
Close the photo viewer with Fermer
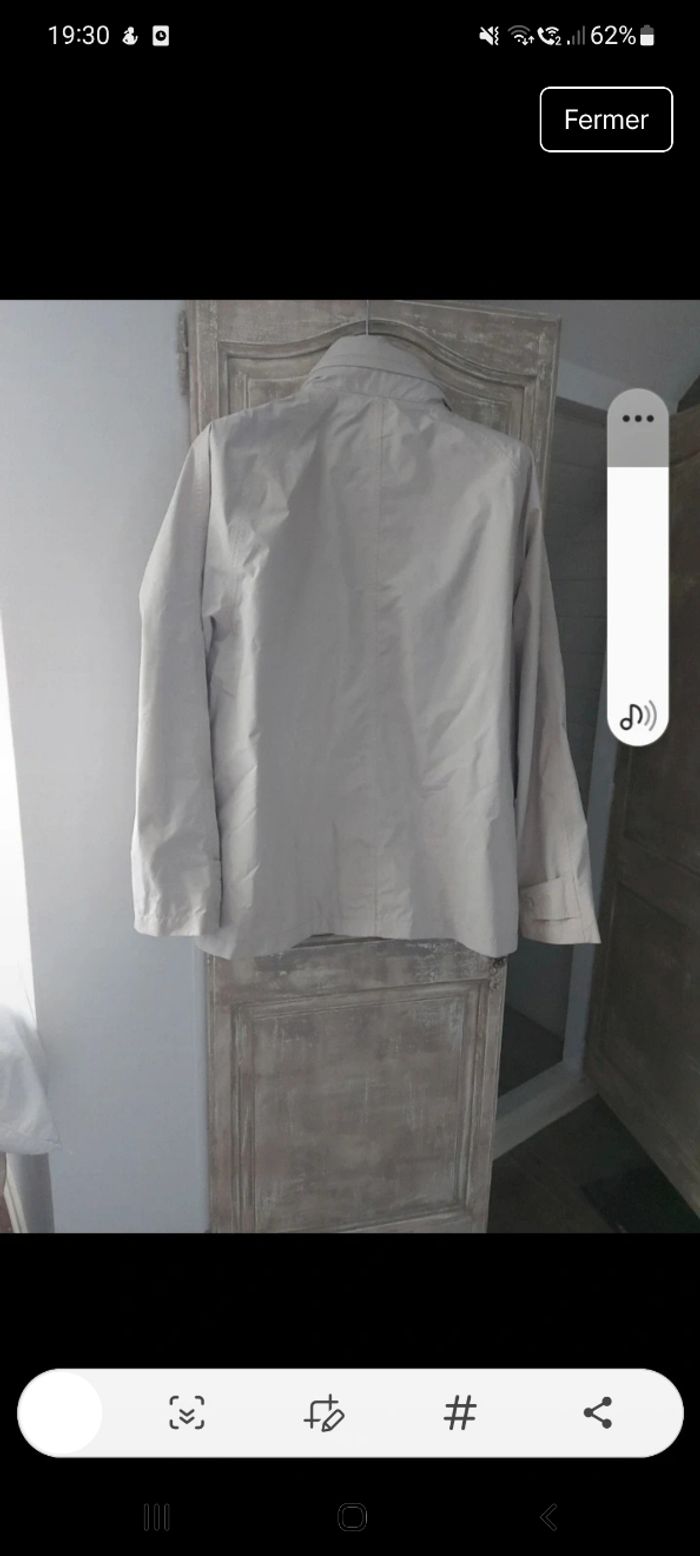[x=606, y=120]
